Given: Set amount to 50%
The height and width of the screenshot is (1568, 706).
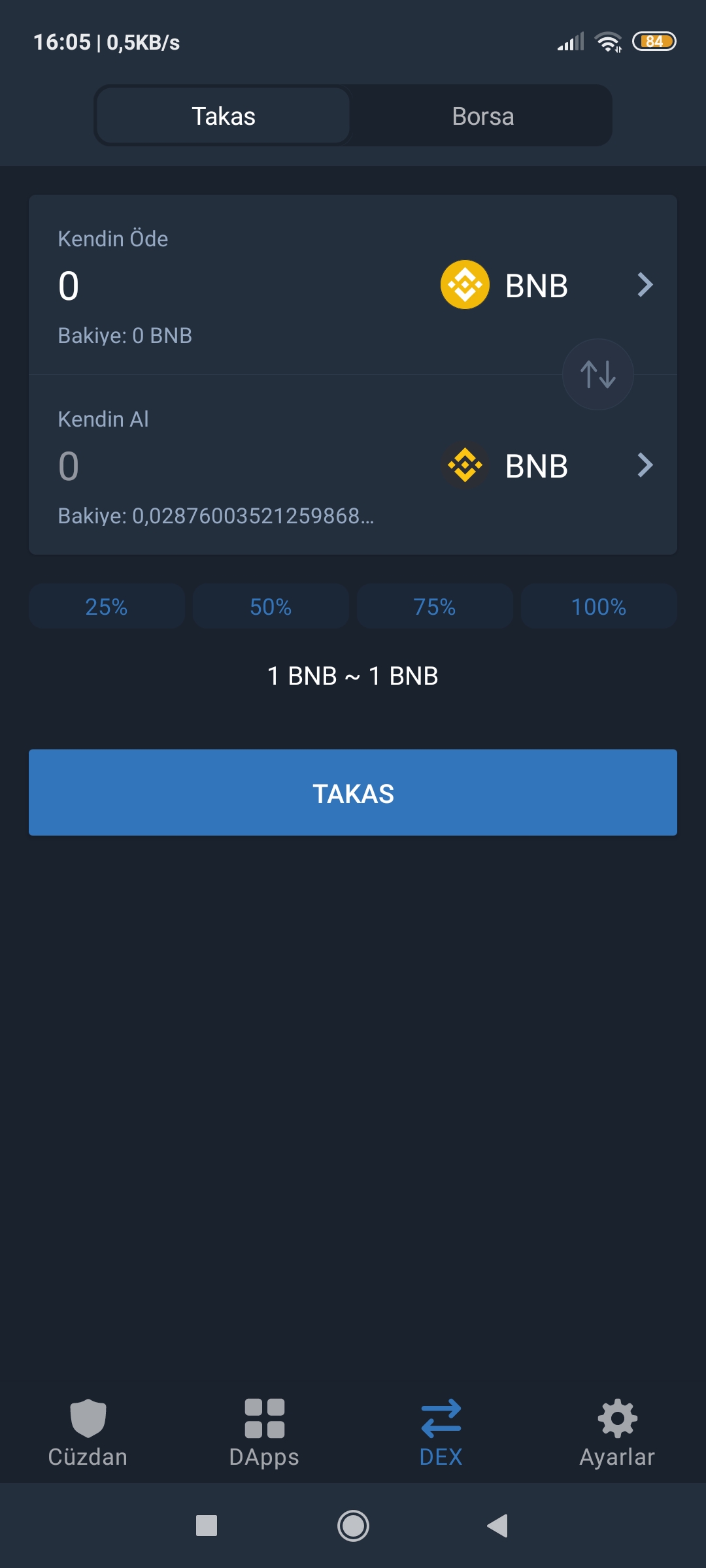Looking at the screenshot, I should click(271, 607).
